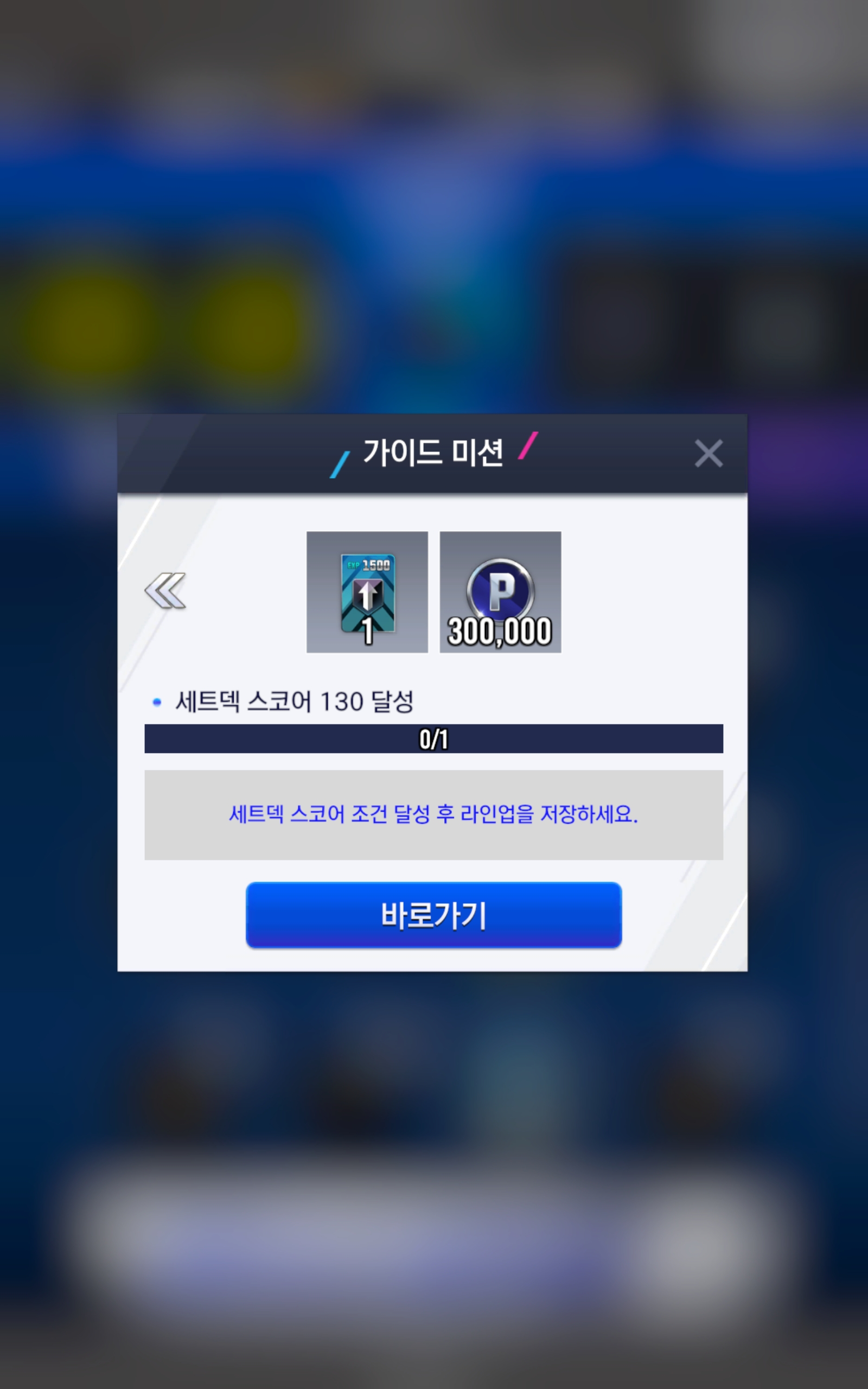Tap the 바로가기 button
The image size is (868, 1389).
point(433,915)
